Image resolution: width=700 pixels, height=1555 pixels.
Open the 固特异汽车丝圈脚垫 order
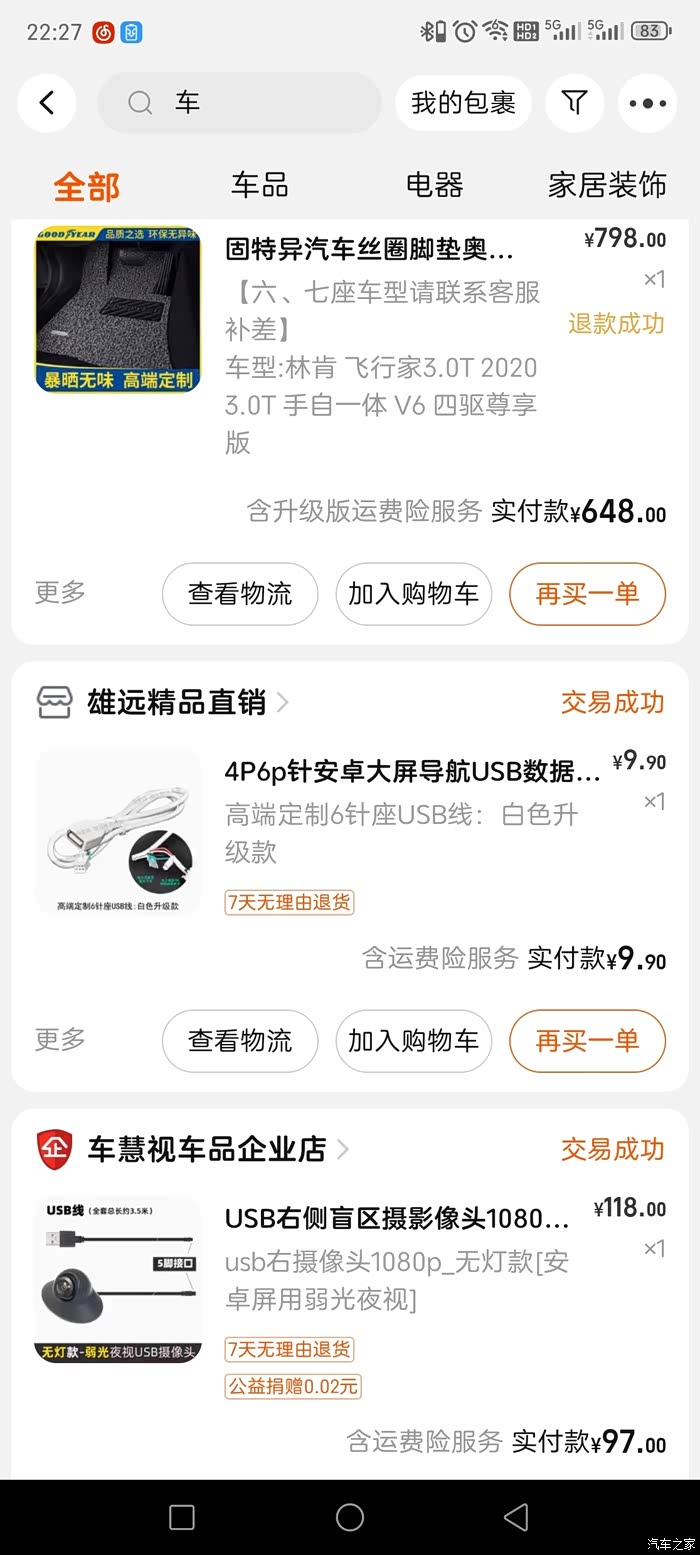point(370,249)
